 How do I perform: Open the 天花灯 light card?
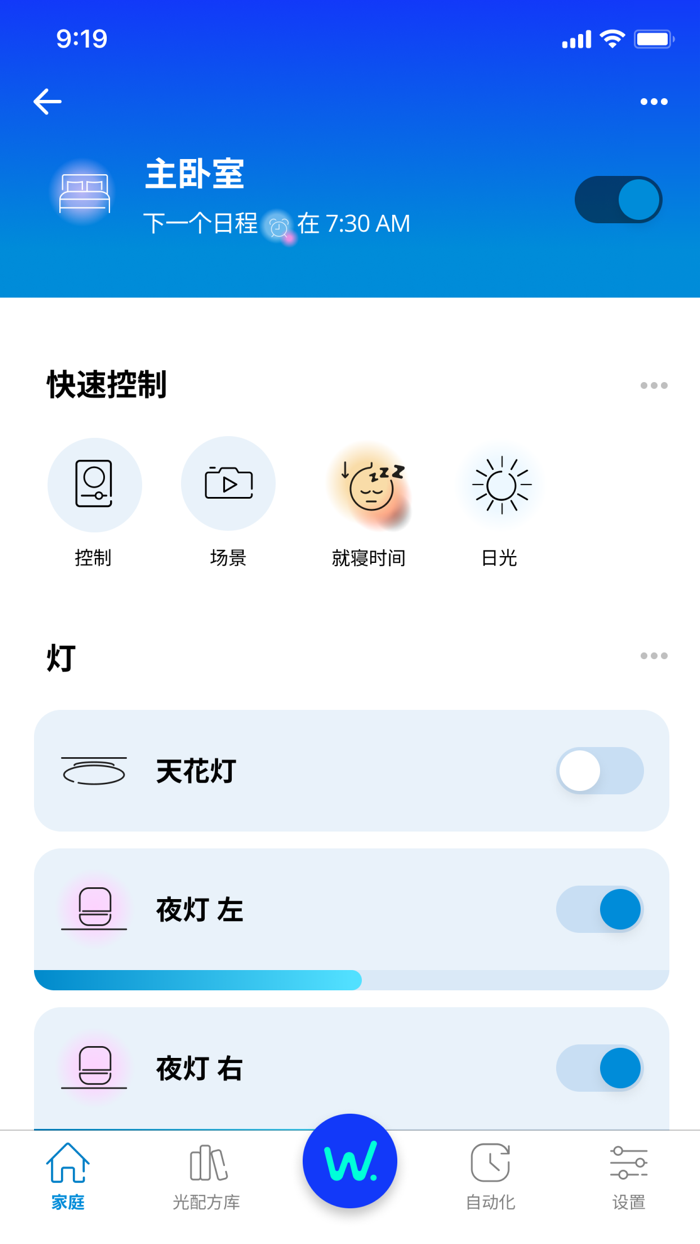(351, 771)
